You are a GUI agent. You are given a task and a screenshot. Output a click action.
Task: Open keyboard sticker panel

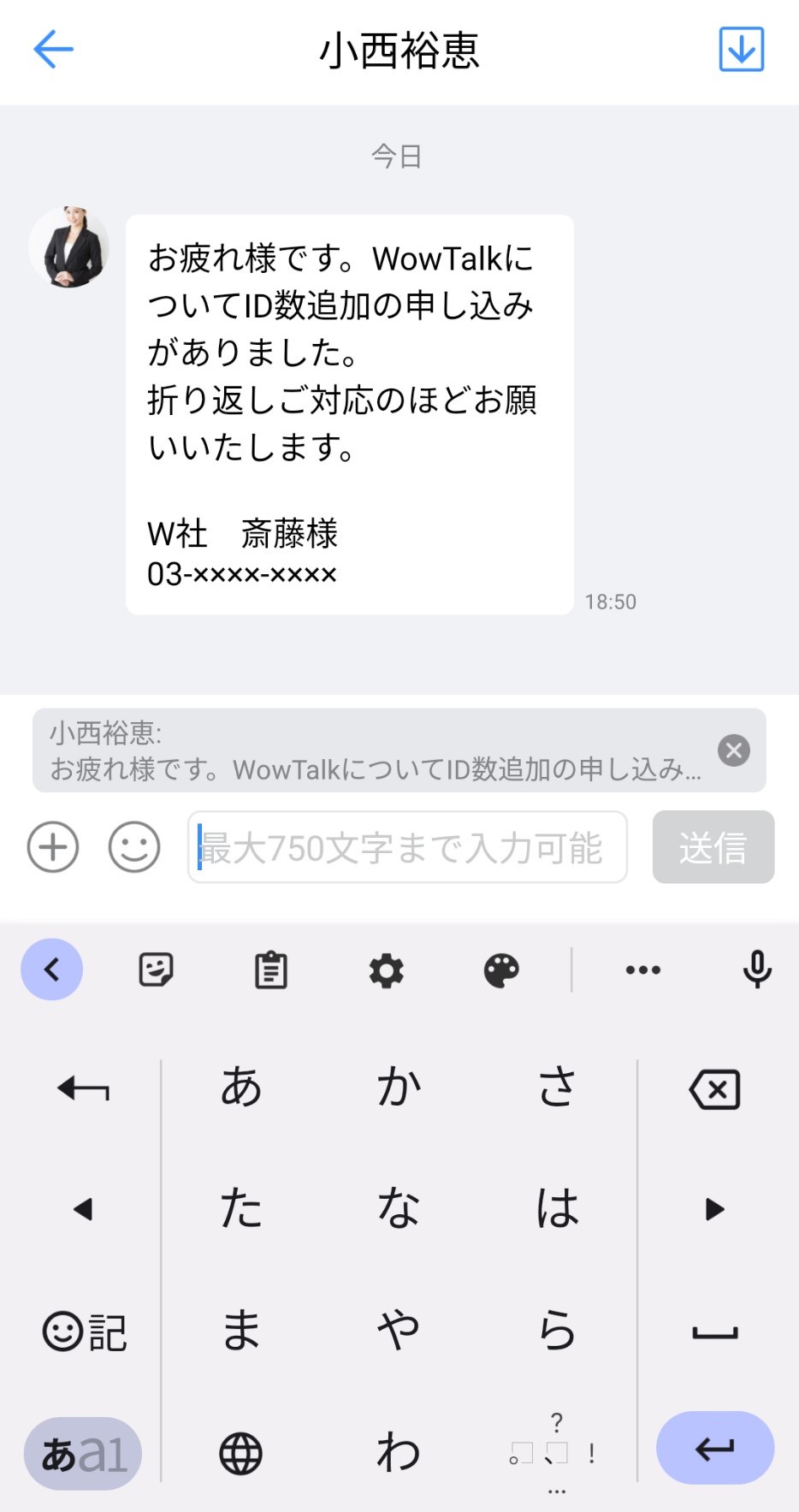click(x=156, y=970)
